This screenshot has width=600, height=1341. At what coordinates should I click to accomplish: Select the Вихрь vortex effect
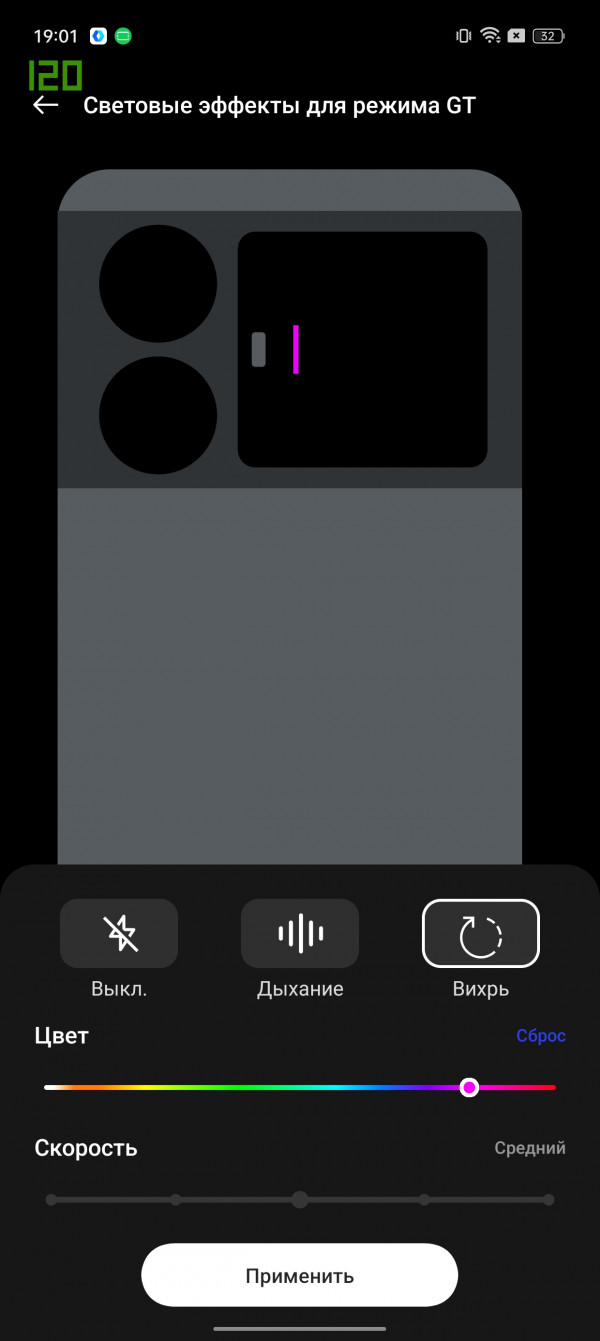coord(481,933)
